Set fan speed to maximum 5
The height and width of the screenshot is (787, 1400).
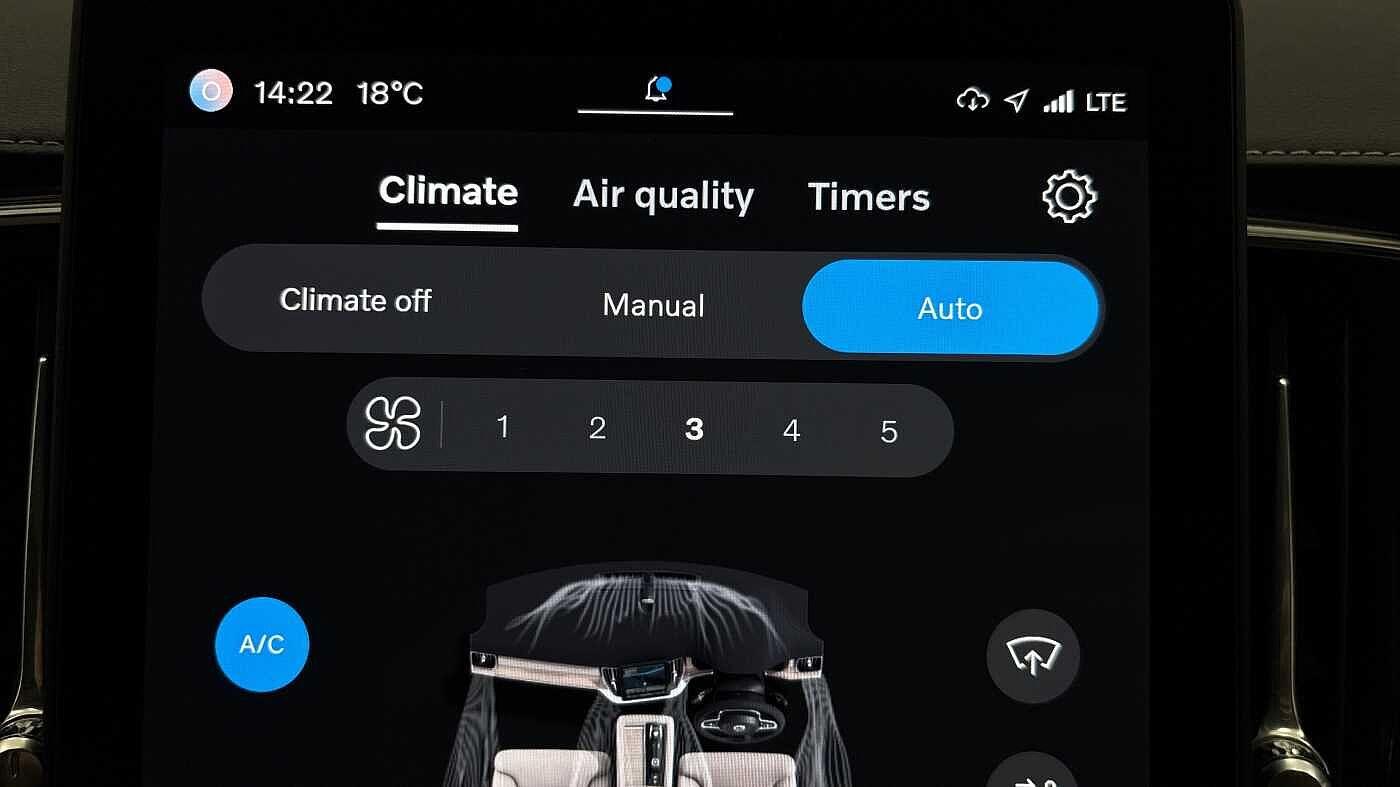pyautogui.click(x=889, y=432)
